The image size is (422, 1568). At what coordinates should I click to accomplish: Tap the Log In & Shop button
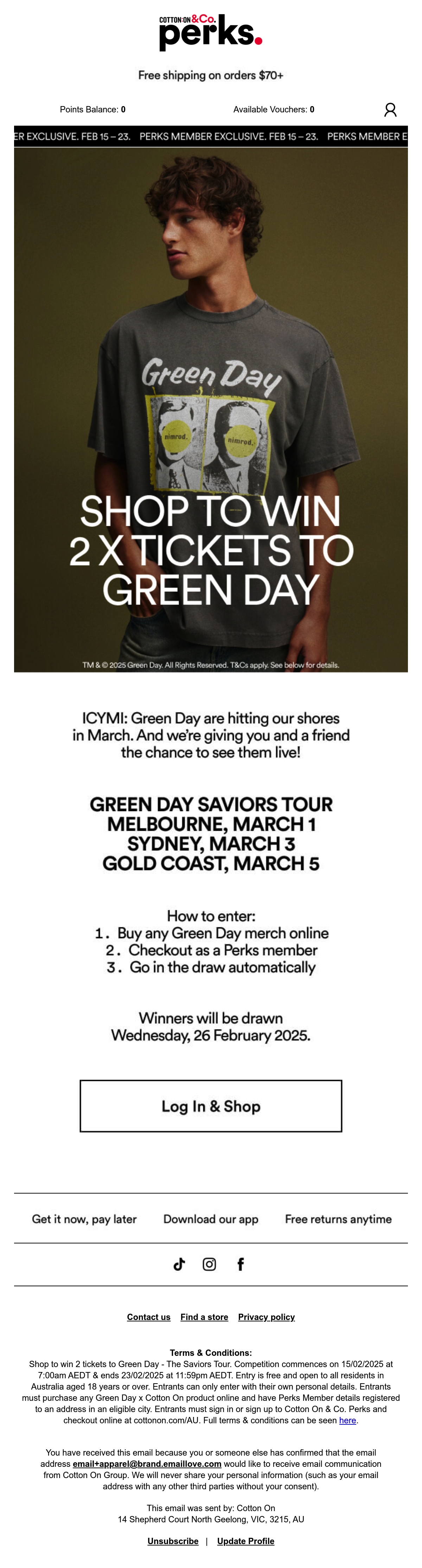coord(211,1106)
